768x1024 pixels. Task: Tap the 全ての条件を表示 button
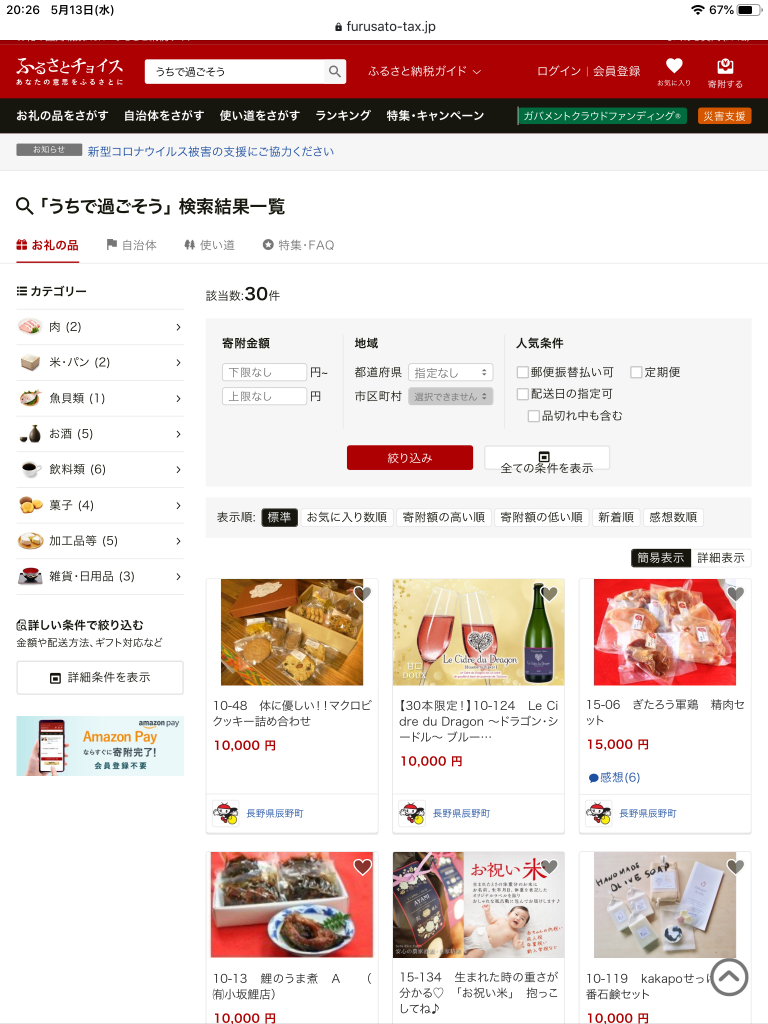546,459
